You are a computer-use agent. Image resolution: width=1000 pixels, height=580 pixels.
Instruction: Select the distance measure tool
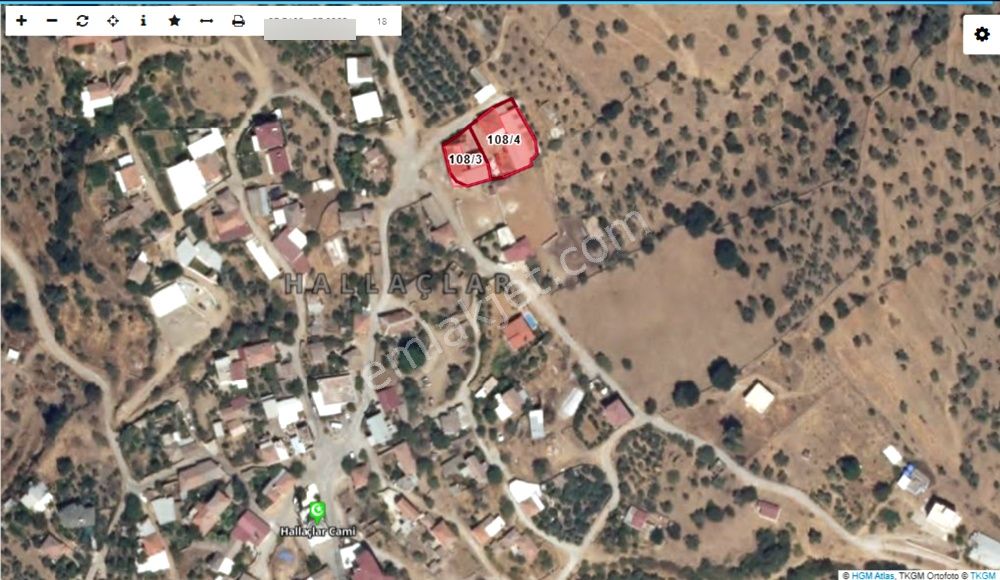[206, 20]
